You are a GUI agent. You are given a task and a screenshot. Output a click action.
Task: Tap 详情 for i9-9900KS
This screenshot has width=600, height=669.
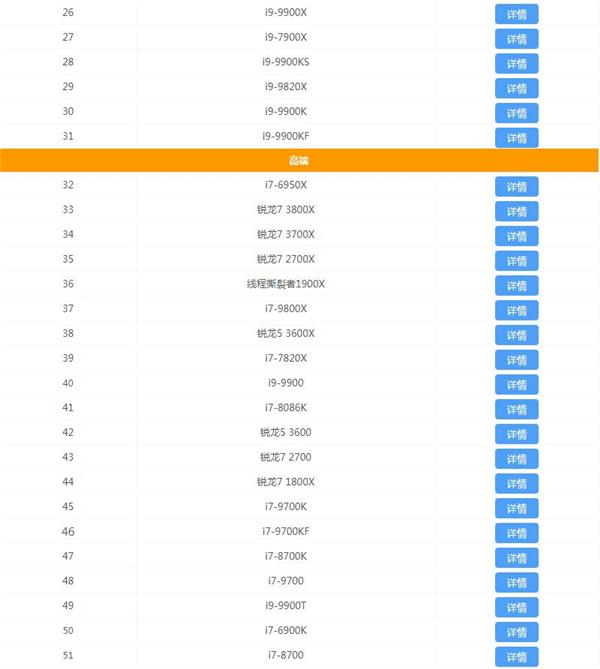point(516,64)
